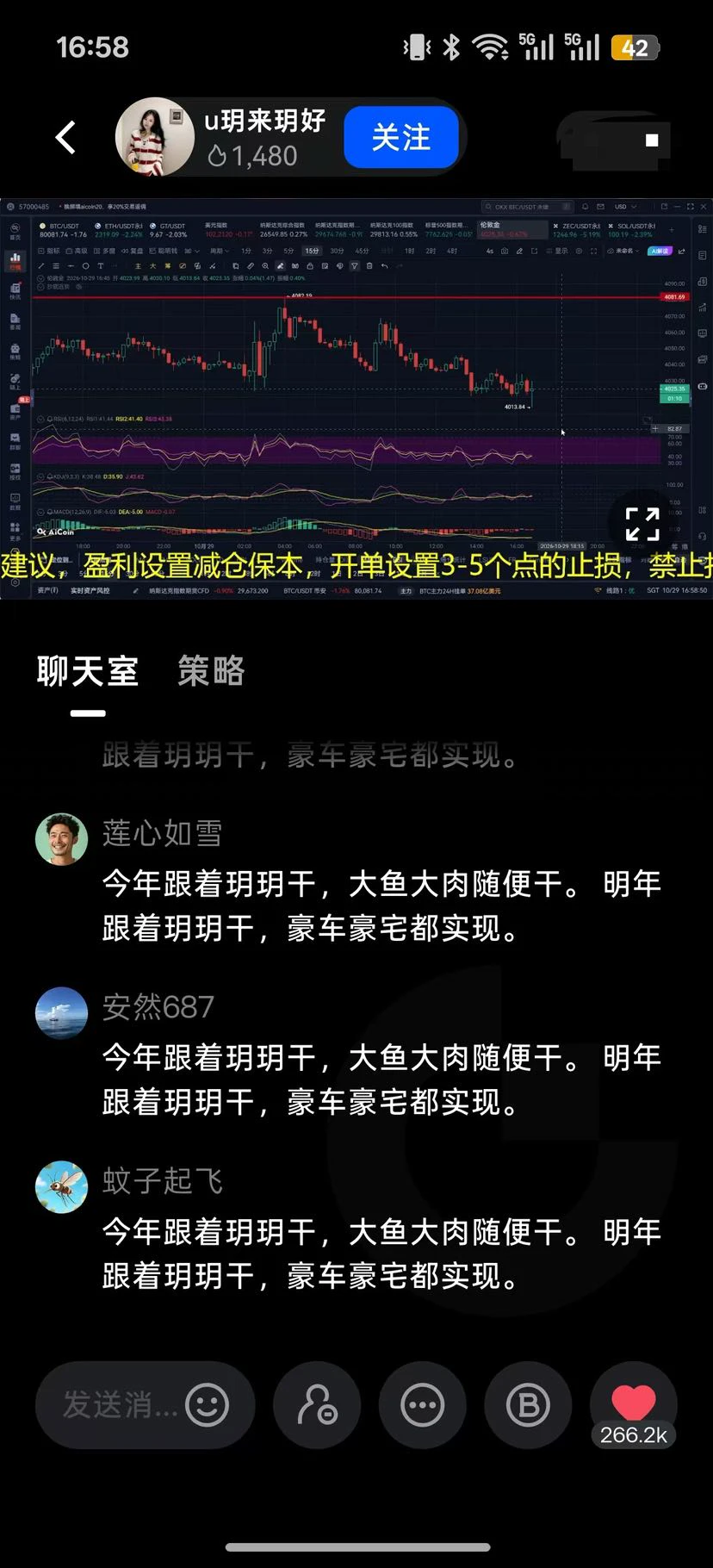The image size is (713, 1568).
Task: Follow the streamer with 关注 button
Action: click(x=400, y=138)
